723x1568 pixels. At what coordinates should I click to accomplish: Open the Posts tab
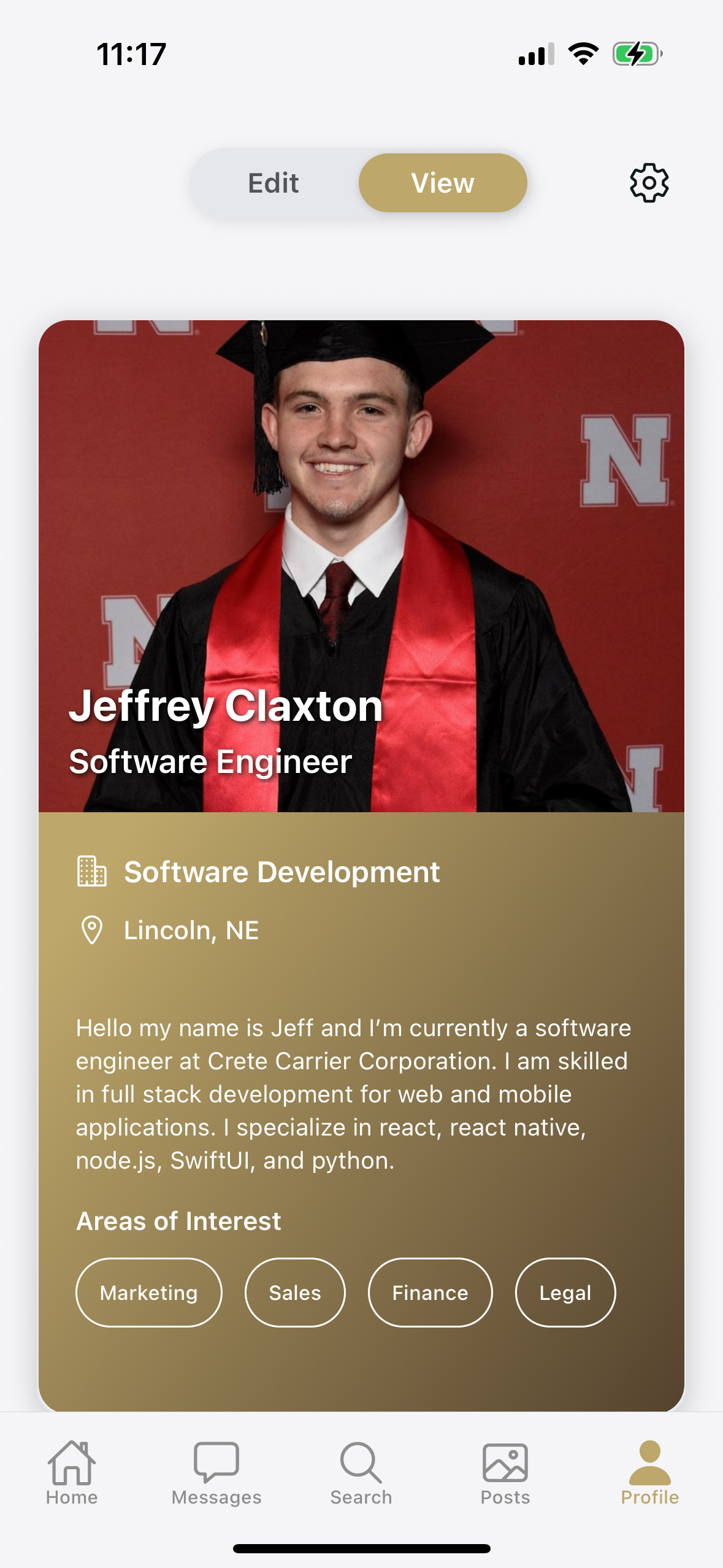point(505,1472)
